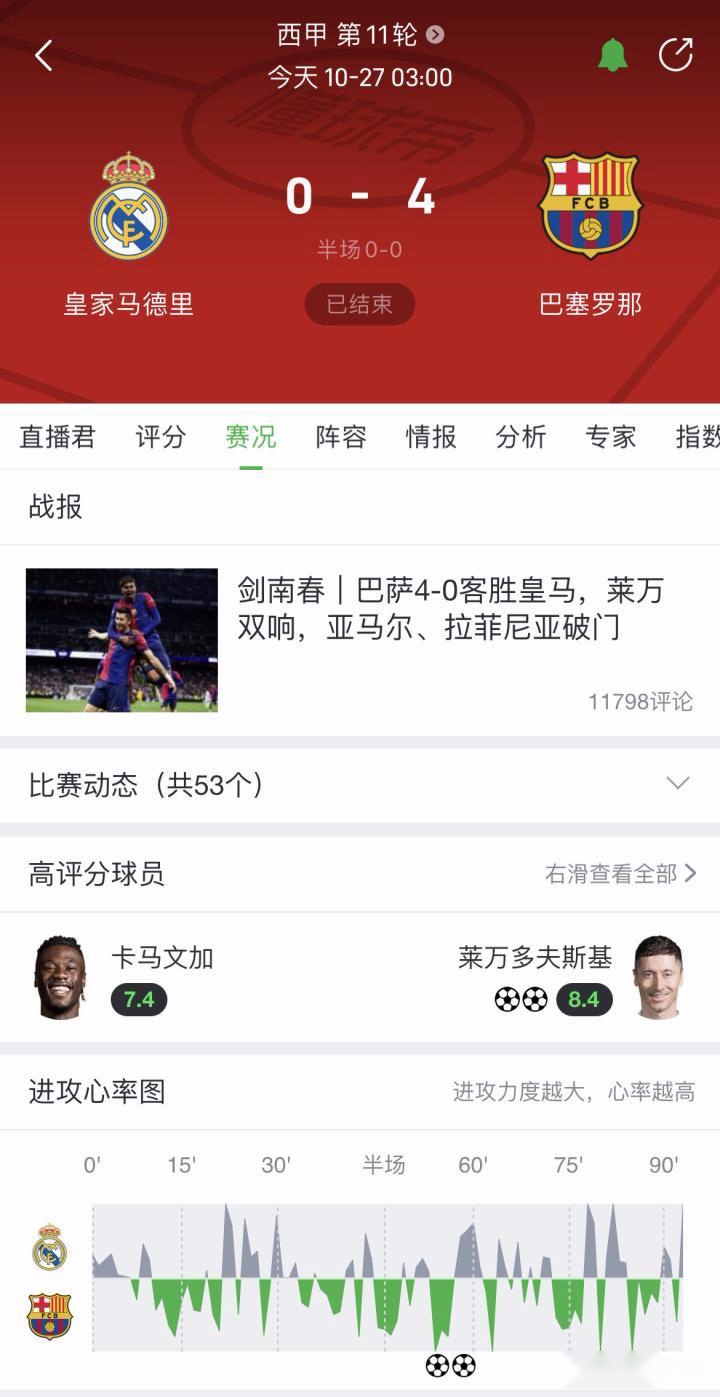Viewport: 720px width, 1397px height.
Task: Open 莱万多夫斯基 player rating card
Action: [571, 977]
